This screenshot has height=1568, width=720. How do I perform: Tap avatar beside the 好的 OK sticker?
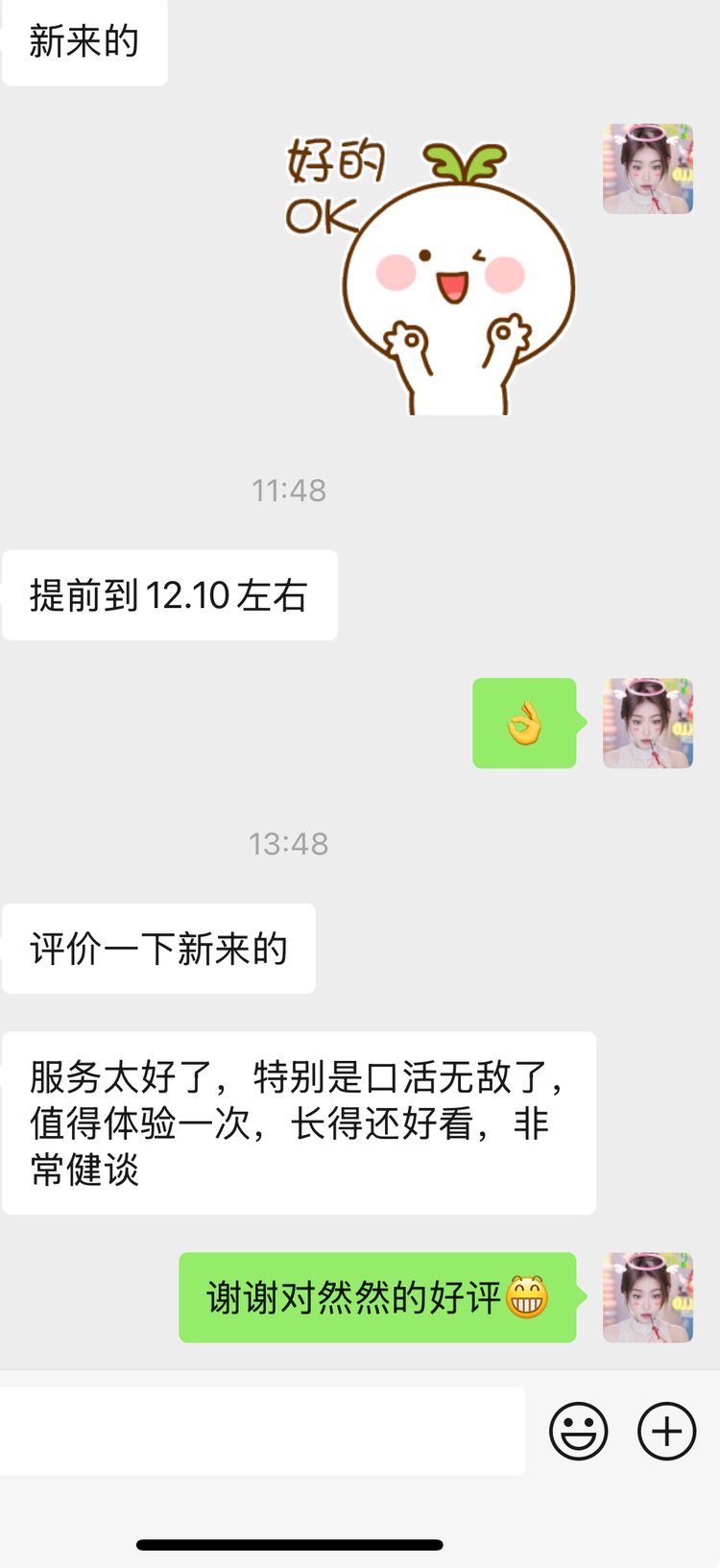647,169
